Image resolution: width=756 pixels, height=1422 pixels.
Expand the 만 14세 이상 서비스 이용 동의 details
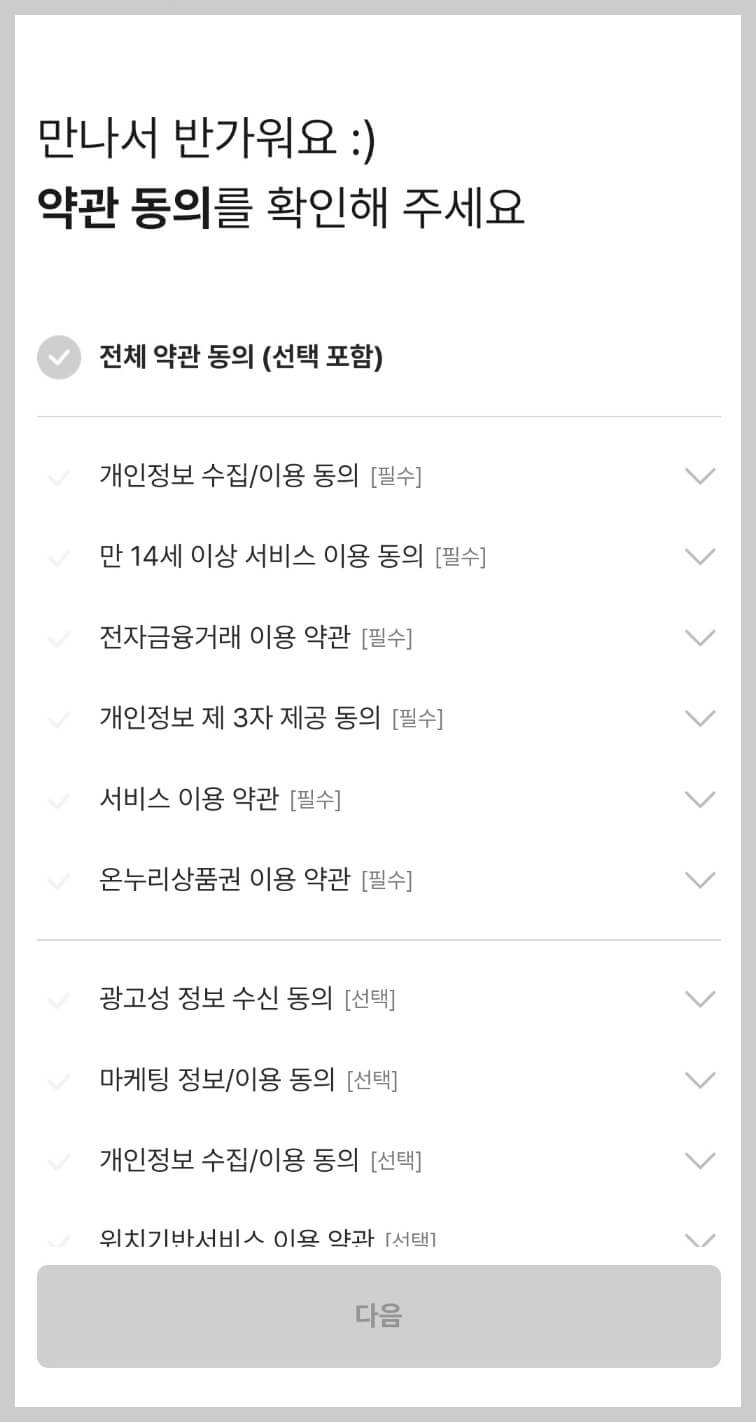tap(700, 557)
